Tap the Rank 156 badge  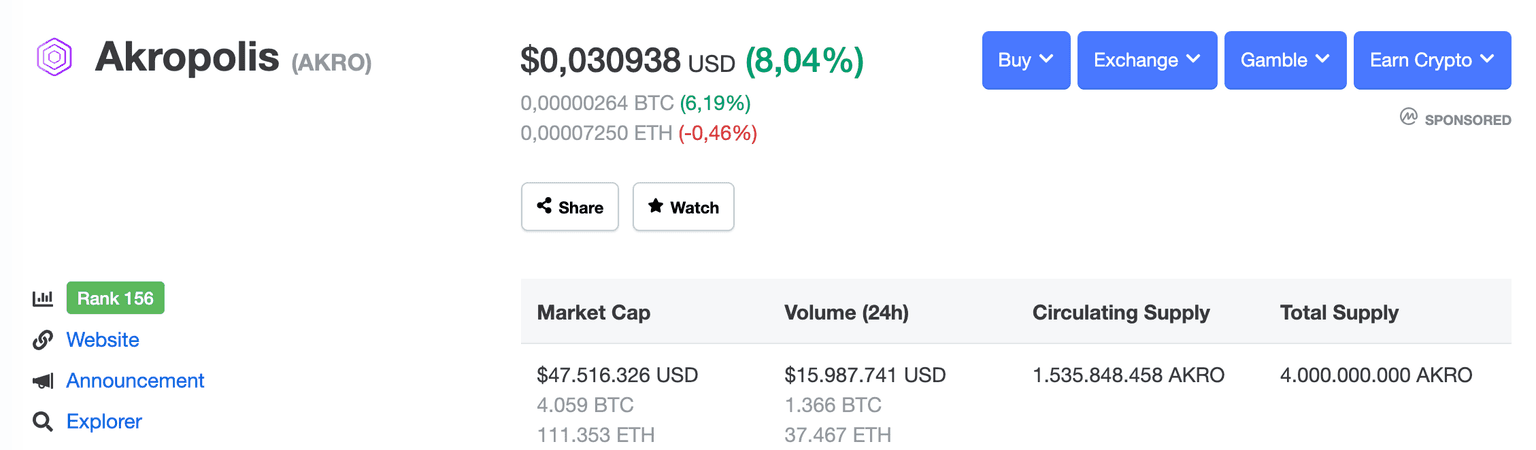pyautogui.click(x=115, y=298)
